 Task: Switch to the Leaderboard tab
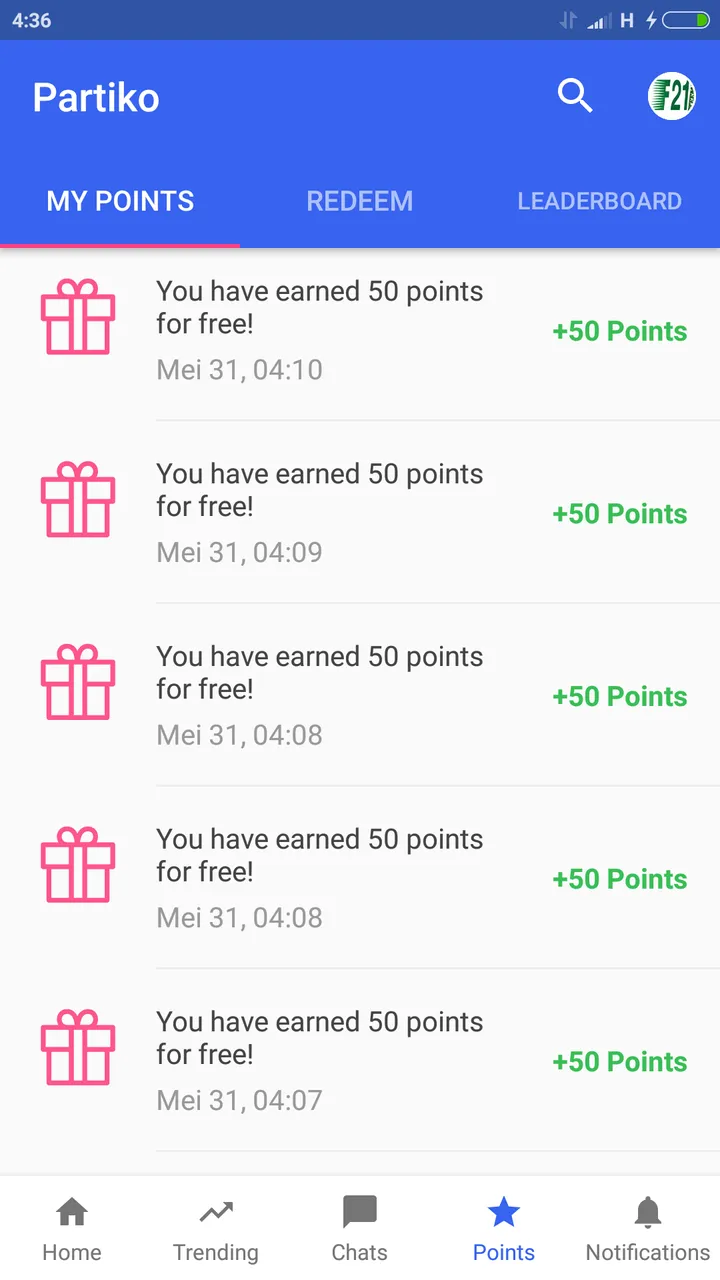600,201
